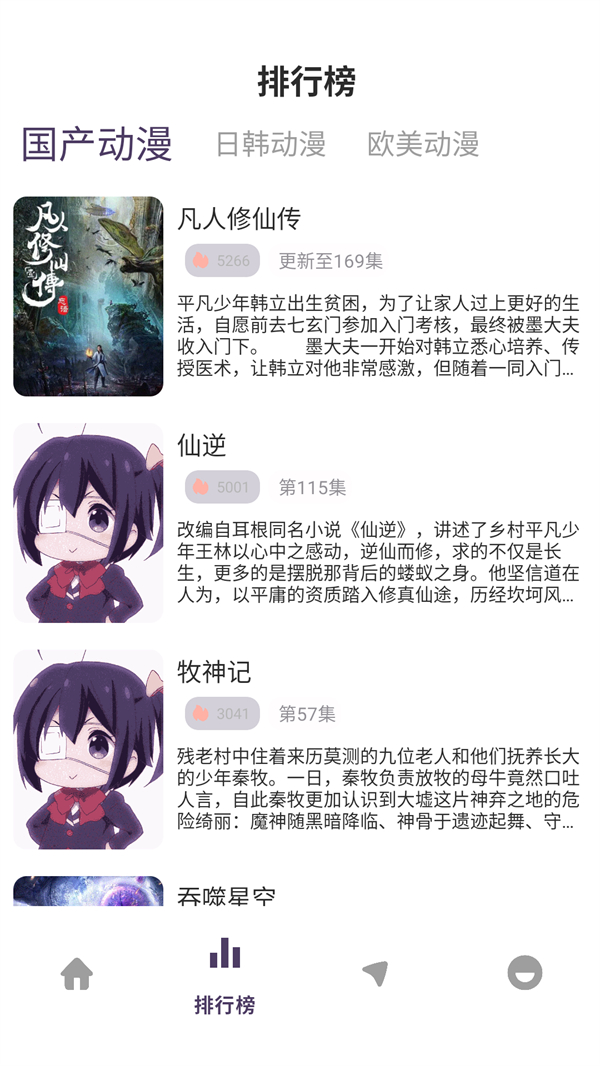600x1066 pixels.
Task: Open the 排行榜 bottom tab
Action: pyautogui.click(x=225, y=975)
